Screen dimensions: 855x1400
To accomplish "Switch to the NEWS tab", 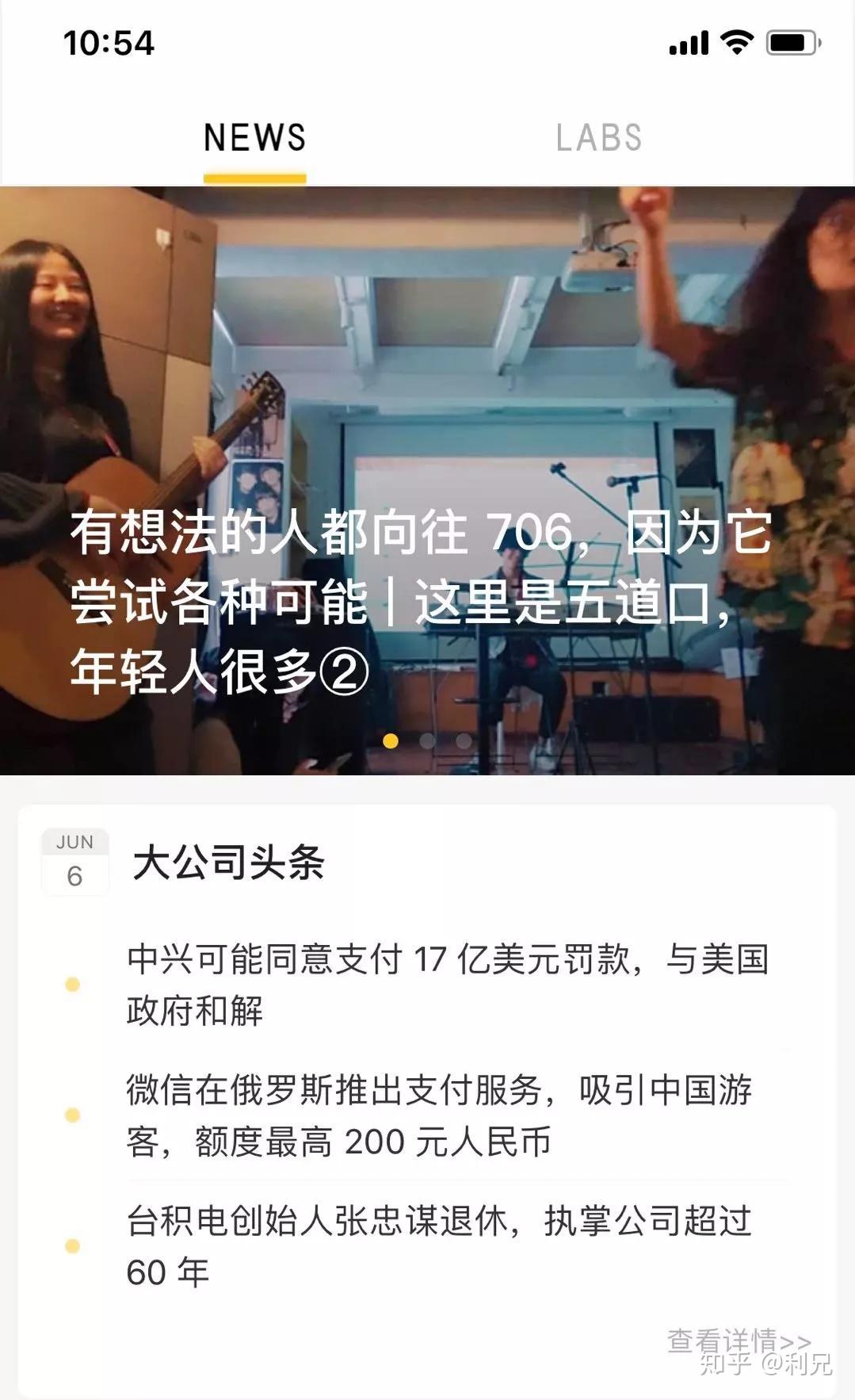I will pyautogui.click(x=254, y=138).
